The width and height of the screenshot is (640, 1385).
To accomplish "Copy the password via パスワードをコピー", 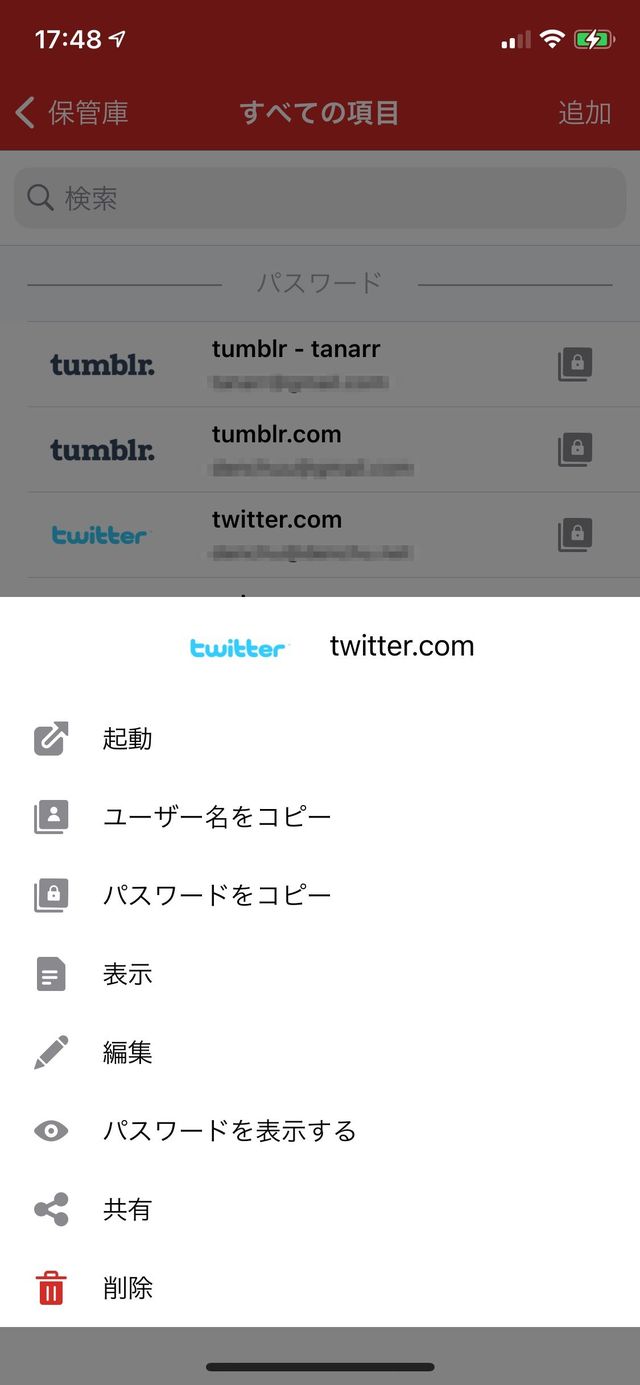I will click(320, 895).
